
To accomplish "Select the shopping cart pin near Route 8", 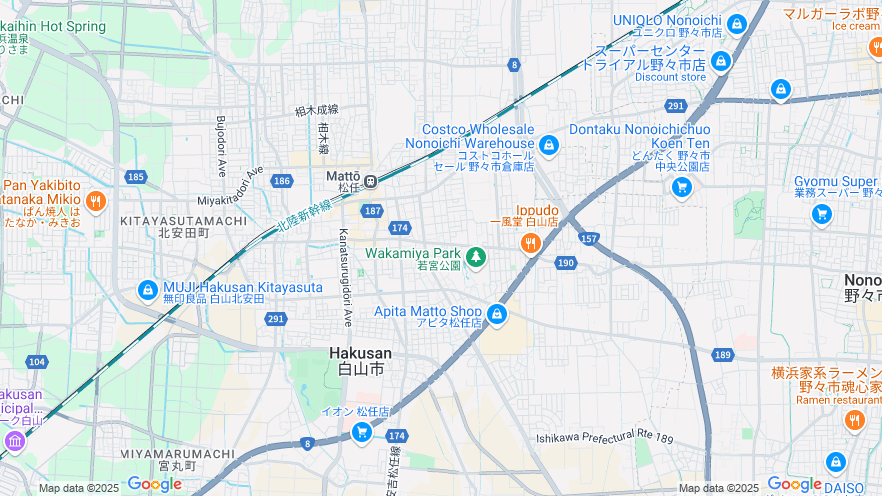I will pyautogui.click(x=362, y=432).
